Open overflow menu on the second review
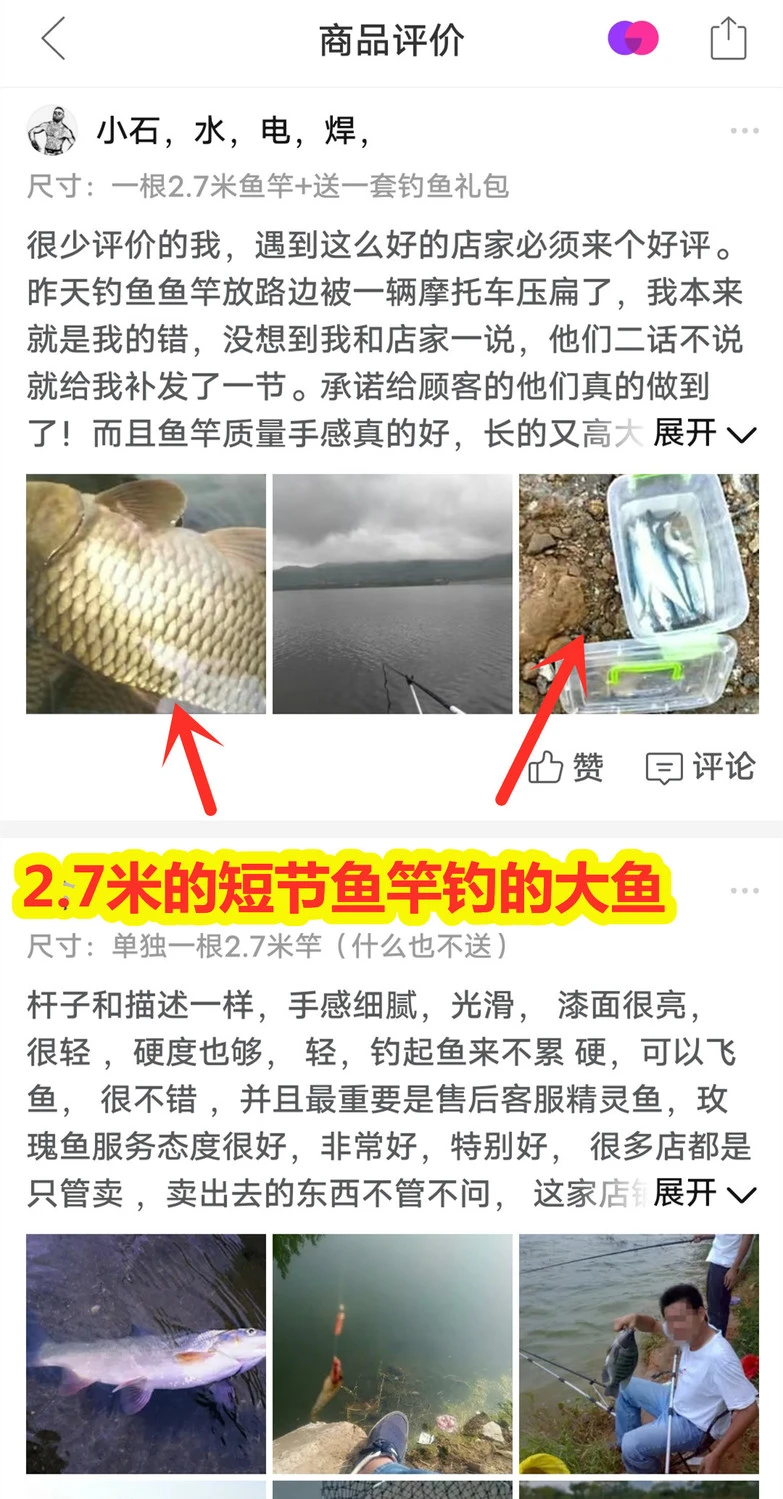 coord(744,891)
